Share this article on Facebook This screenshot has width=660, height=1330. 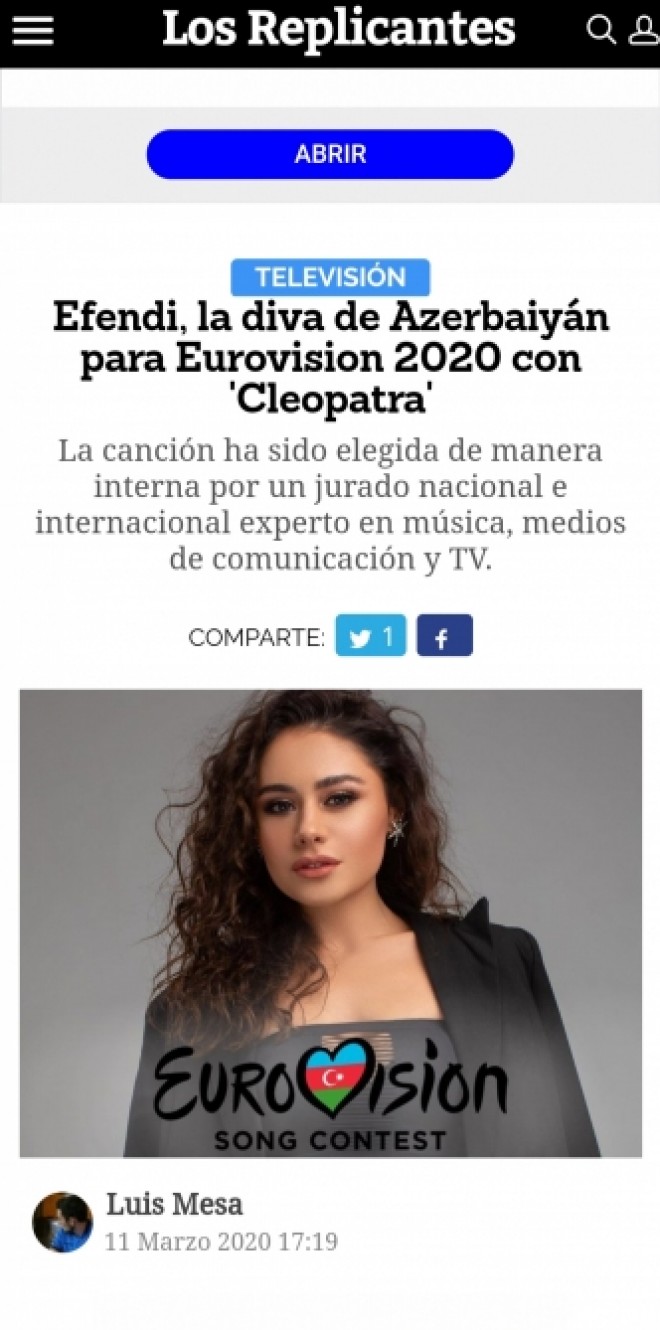pos(444,636)
